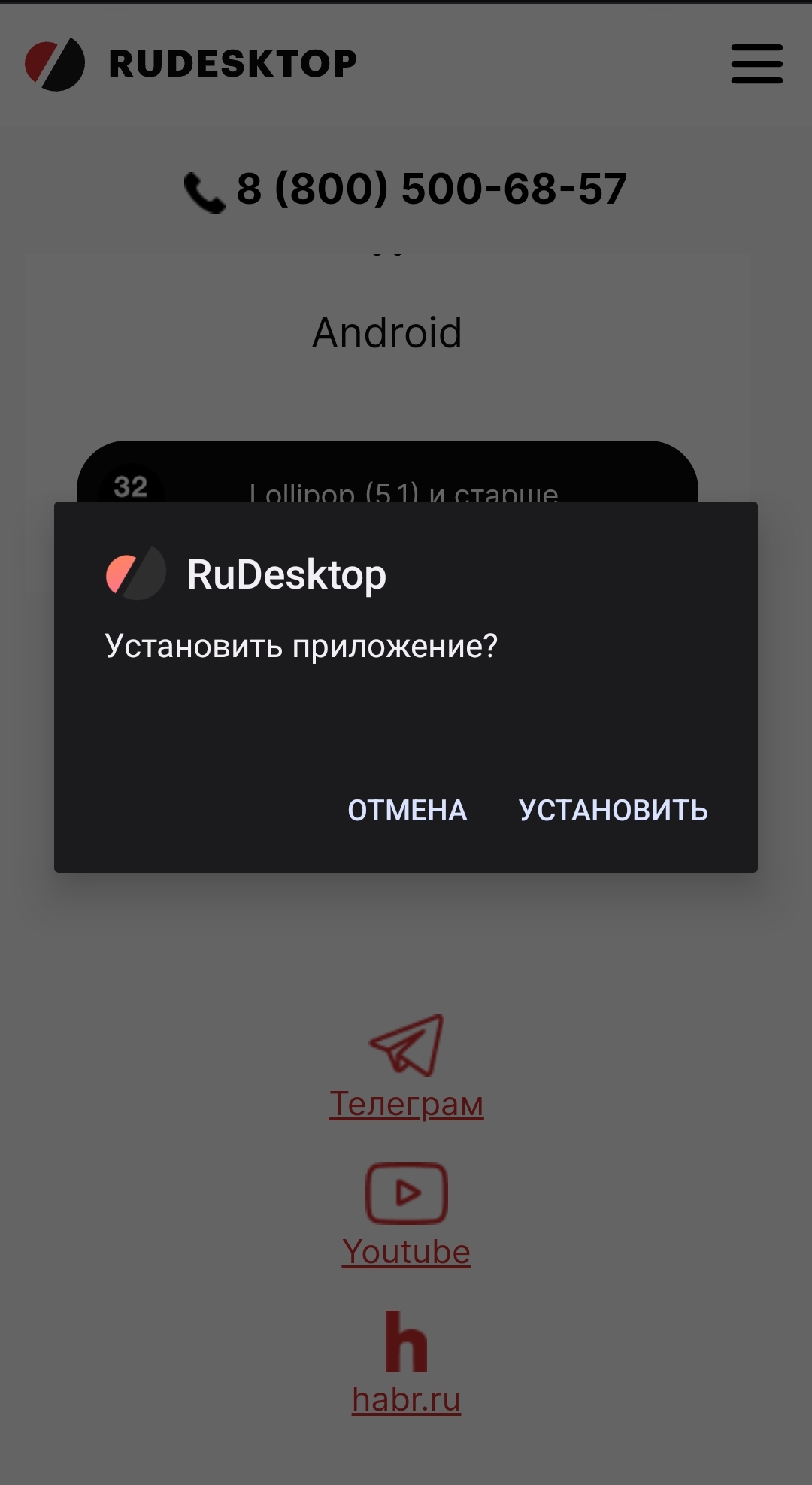Tap the RuDesktop logo in header

(191, 64)
